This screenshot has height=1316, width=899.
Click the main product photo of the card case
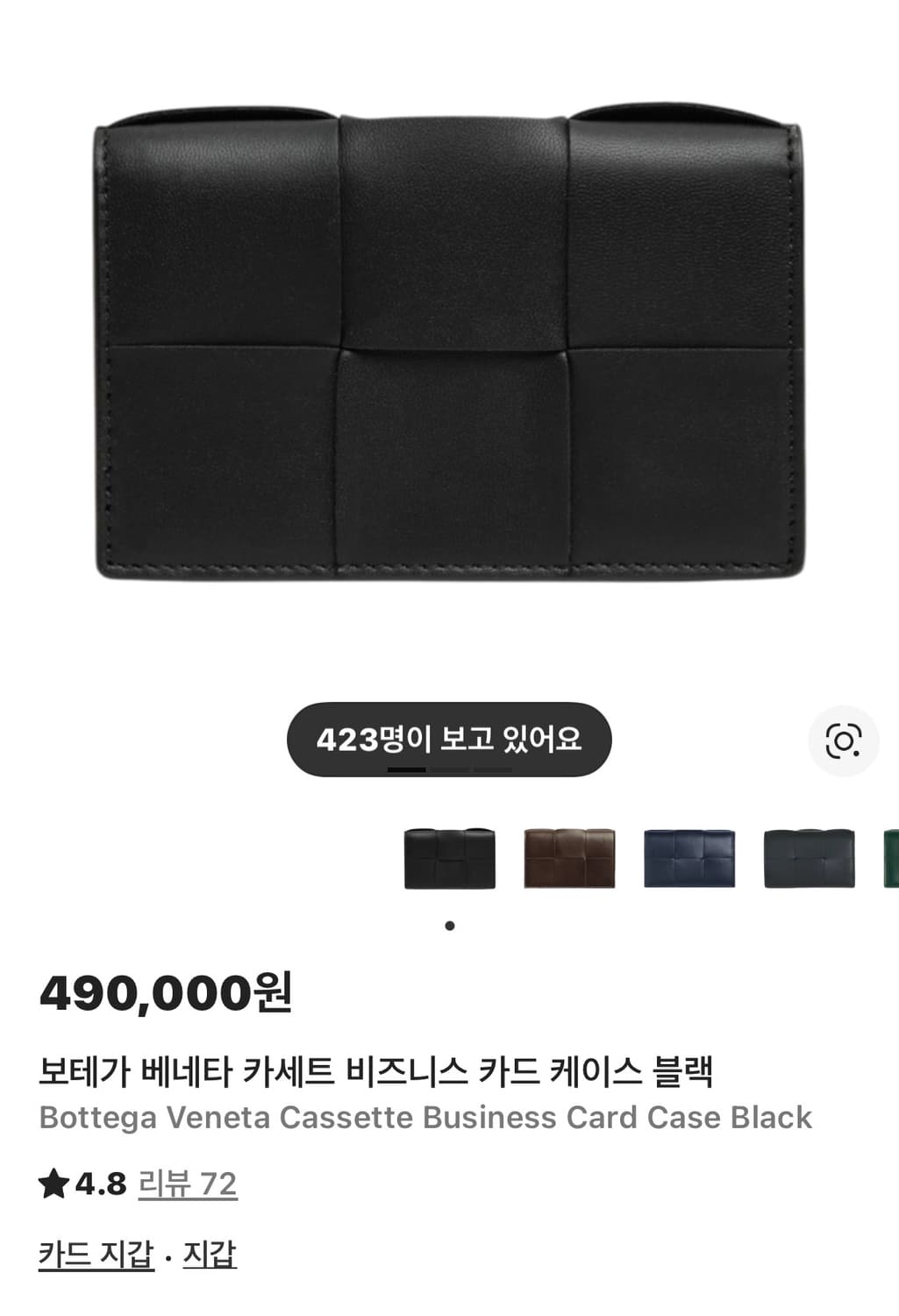point(449,342)
